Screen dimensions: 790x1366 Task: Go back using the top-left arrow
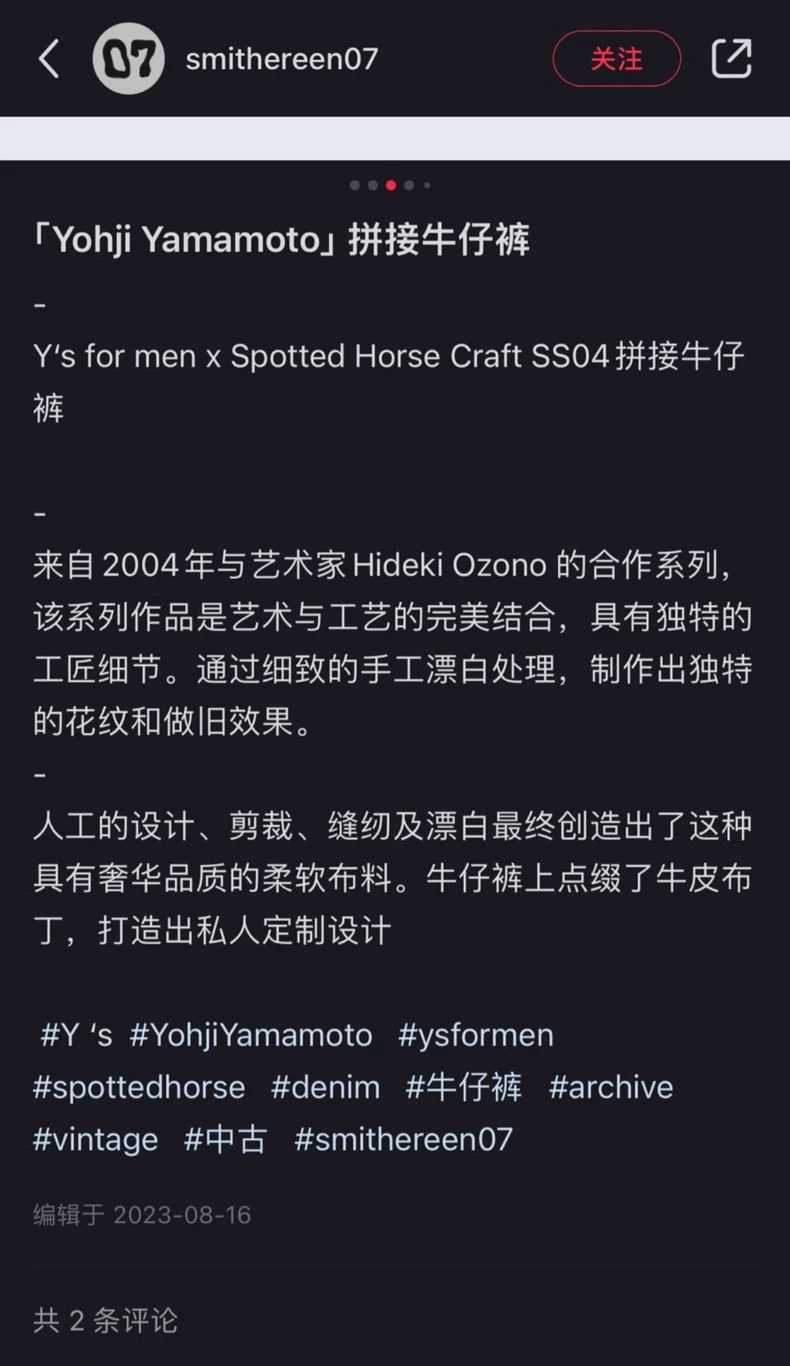[x=48, y=59]
